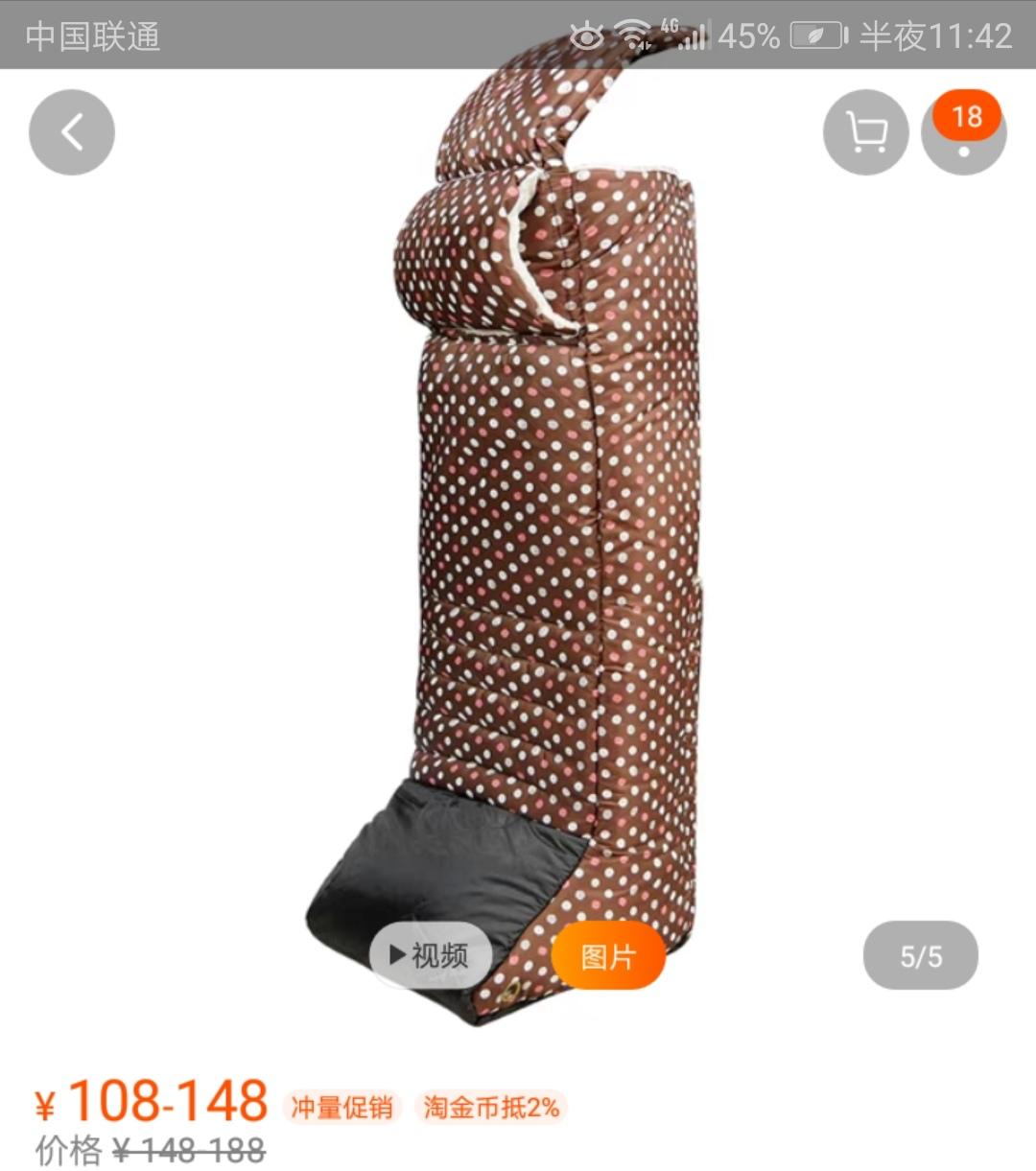Viewport: 1036px width, 1171px height.
Task: Go back to the previous page
Action: coord(72,132)
